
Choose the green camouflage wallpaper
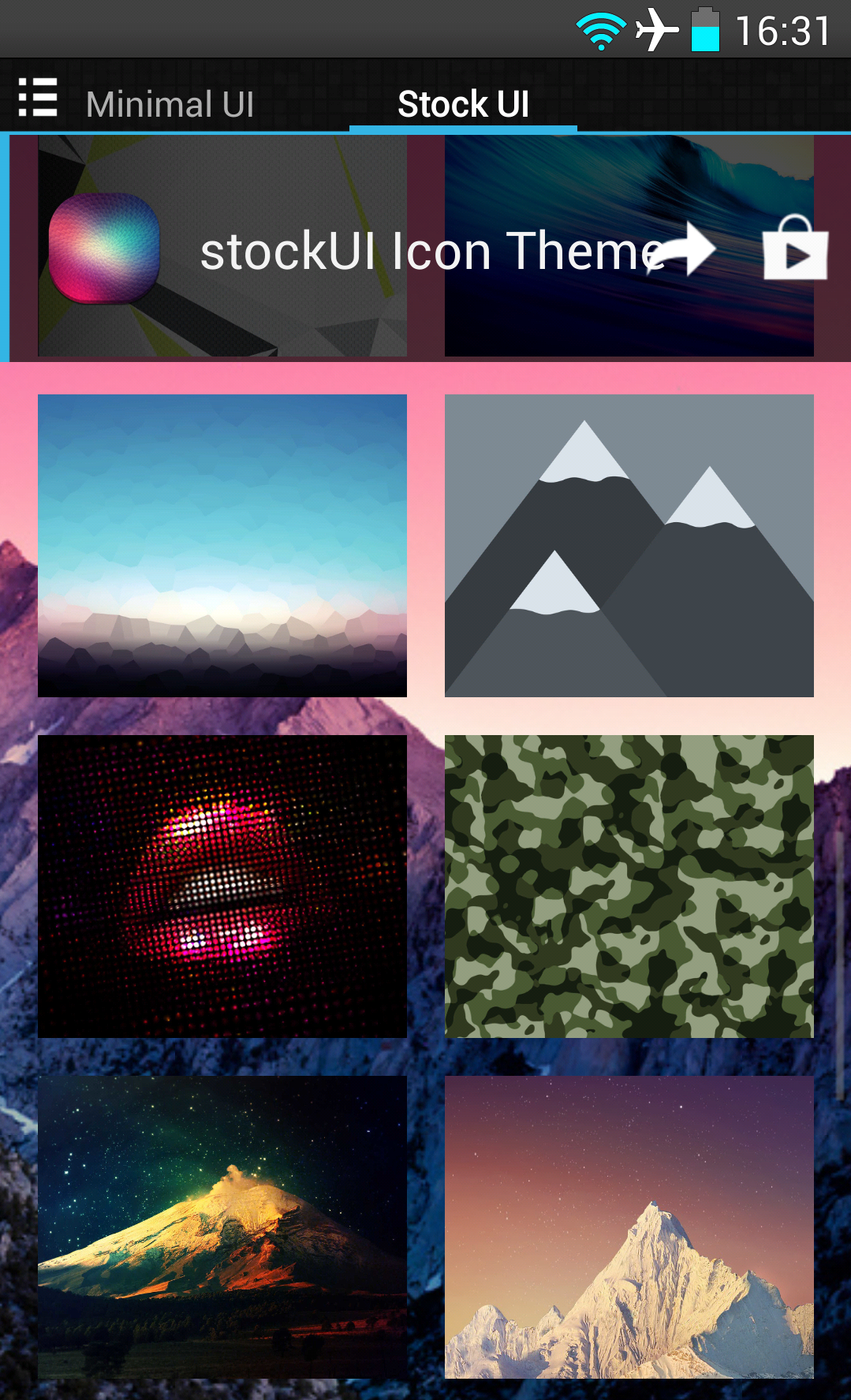point(629,887)
